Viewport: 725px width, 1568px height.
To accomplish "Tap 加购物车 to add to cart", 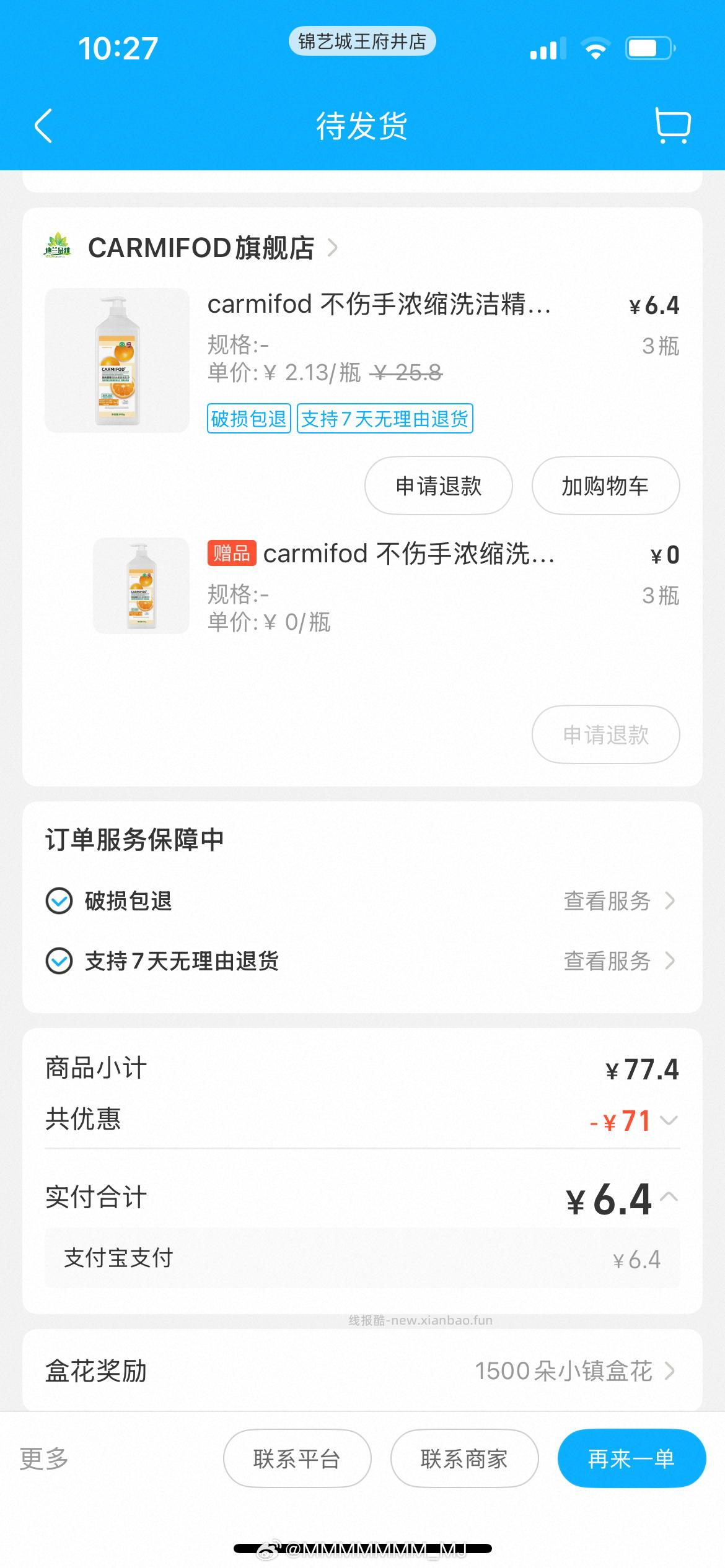I will point(605,486).
